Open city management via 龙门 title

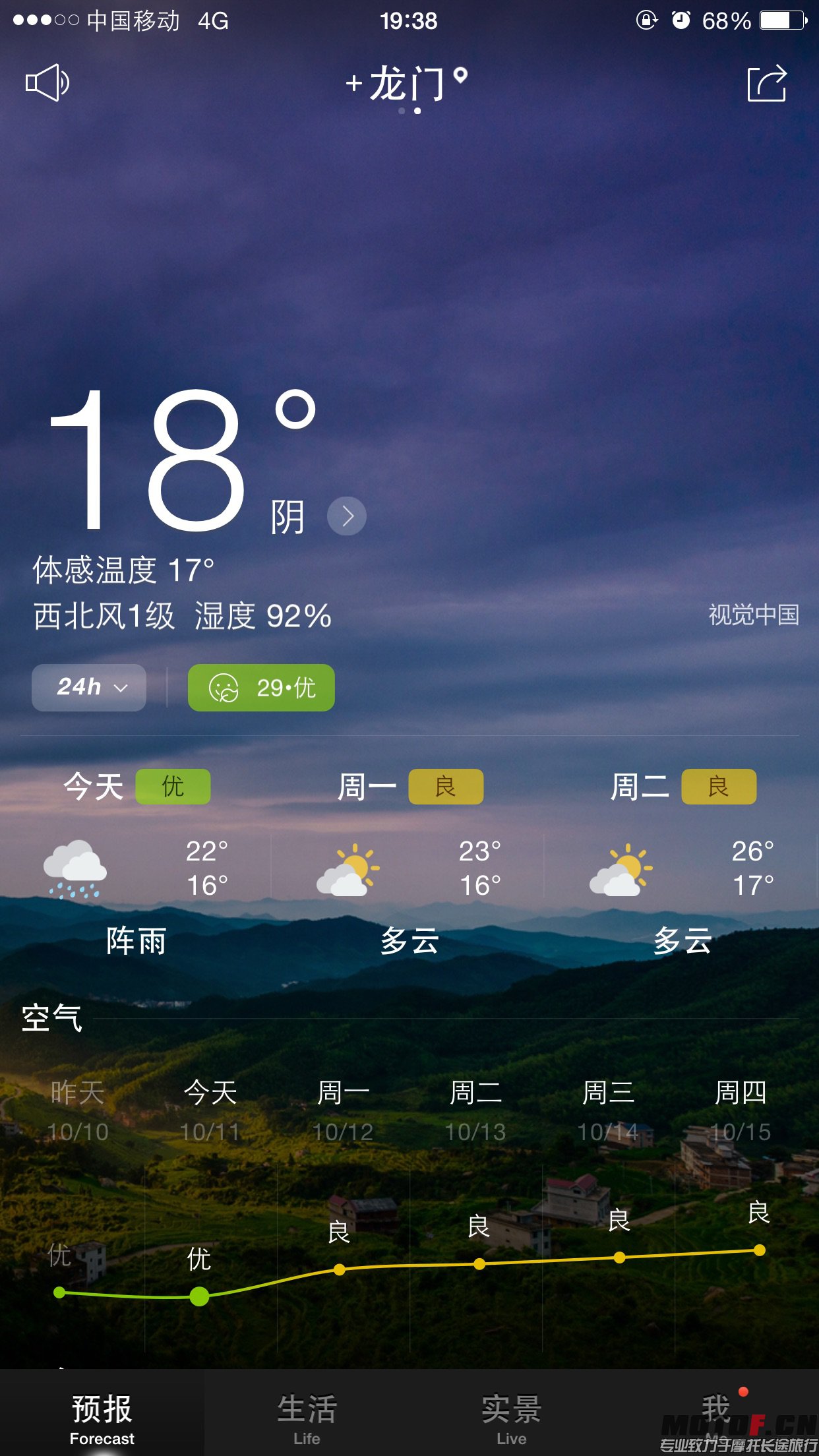408,84
